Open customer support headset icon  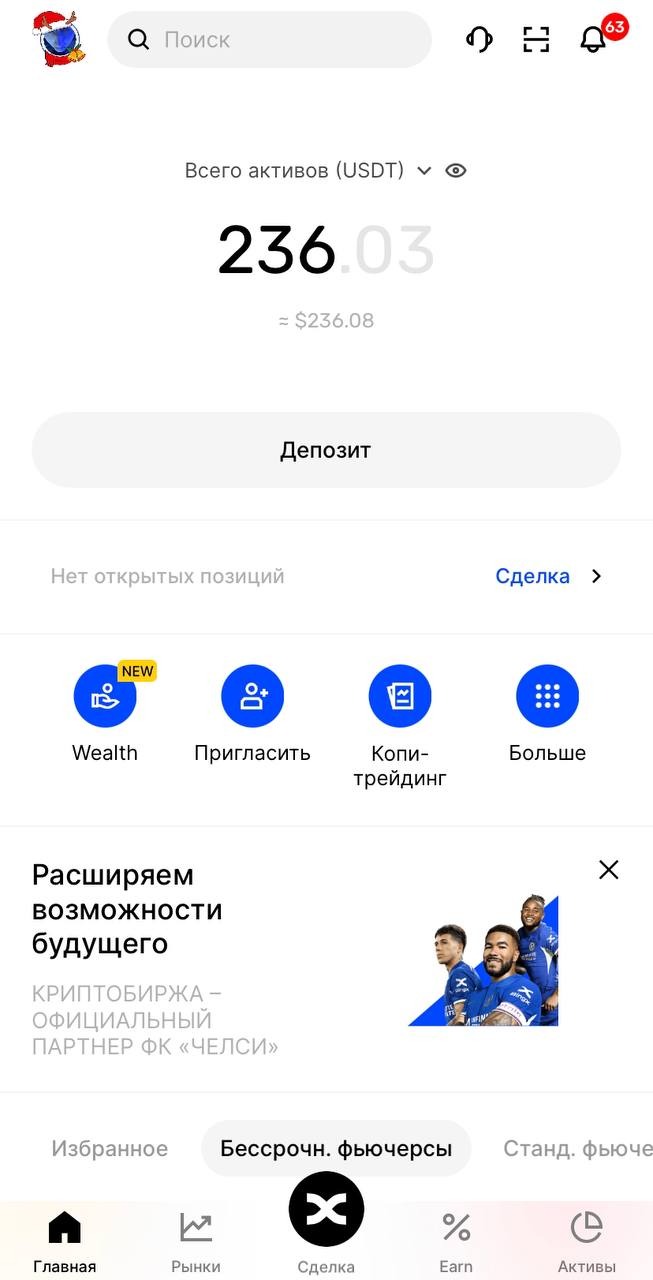point(479,40)
